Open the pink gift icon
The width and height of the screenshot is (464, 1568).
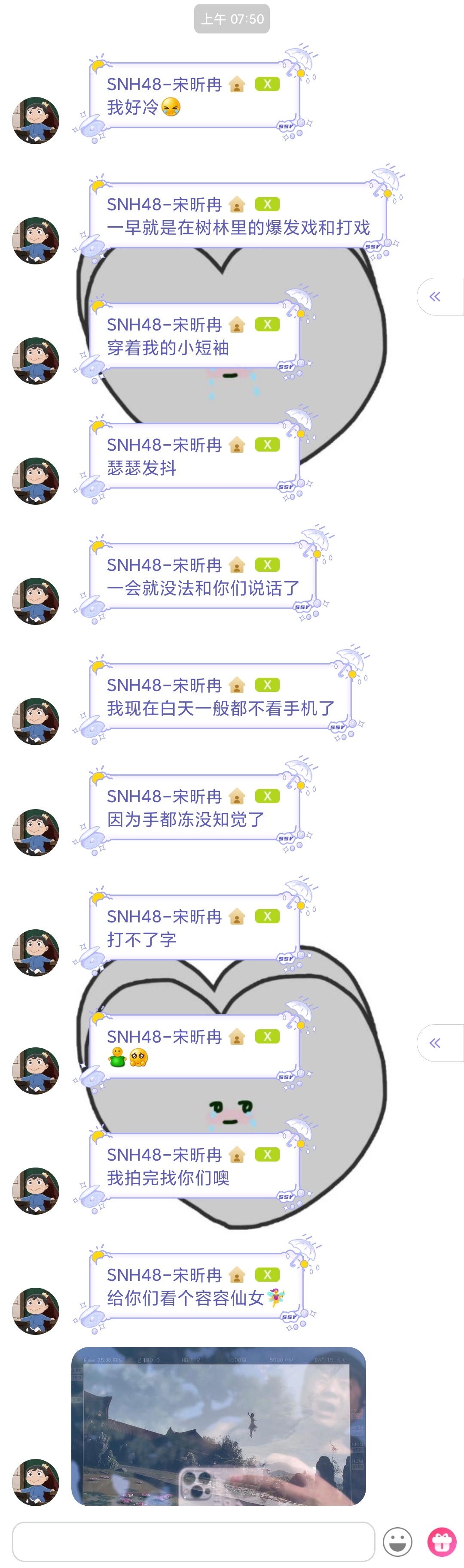pos(442,1541)
